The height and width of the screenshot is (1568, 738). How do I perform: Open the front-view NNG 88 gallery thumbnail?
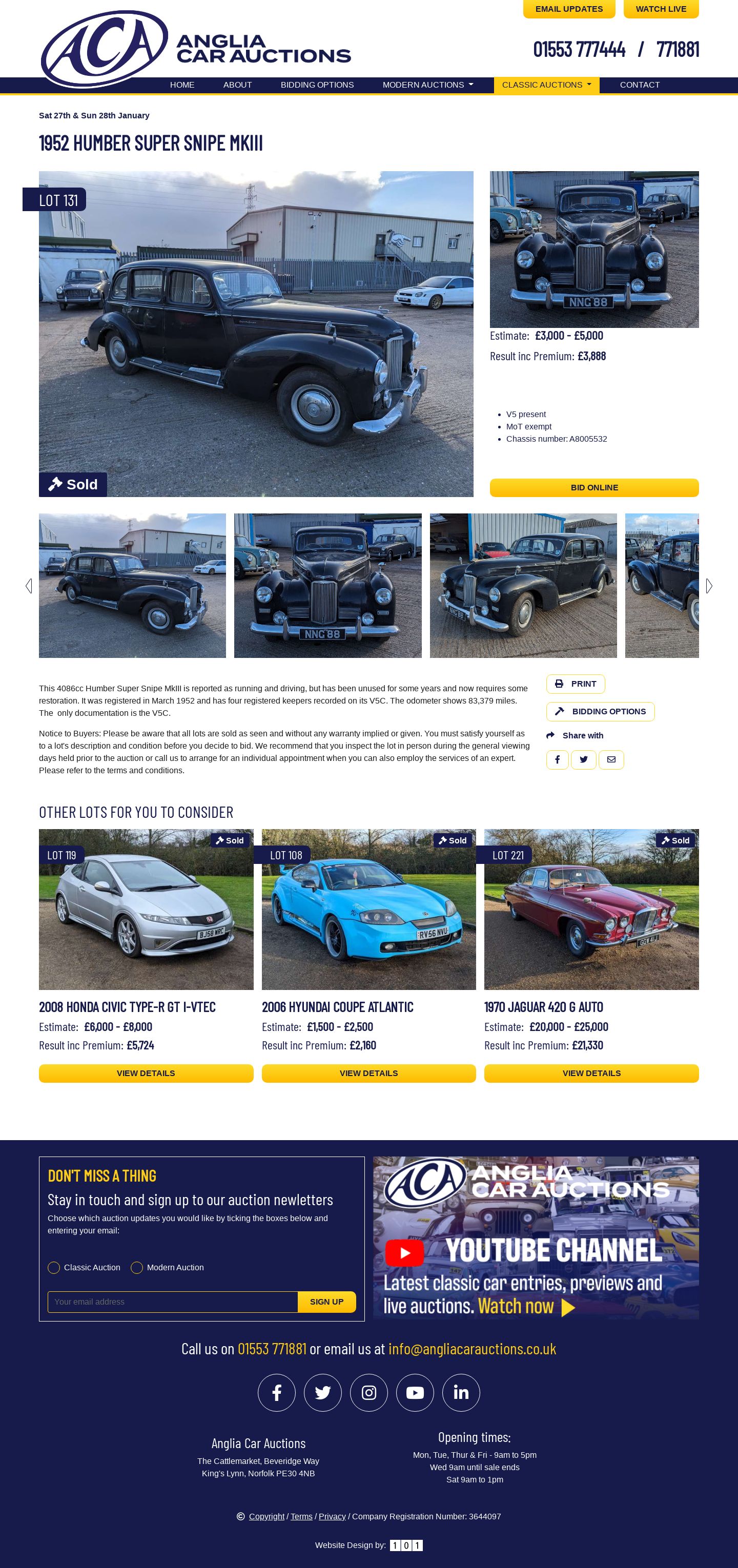tap(327, 585)
